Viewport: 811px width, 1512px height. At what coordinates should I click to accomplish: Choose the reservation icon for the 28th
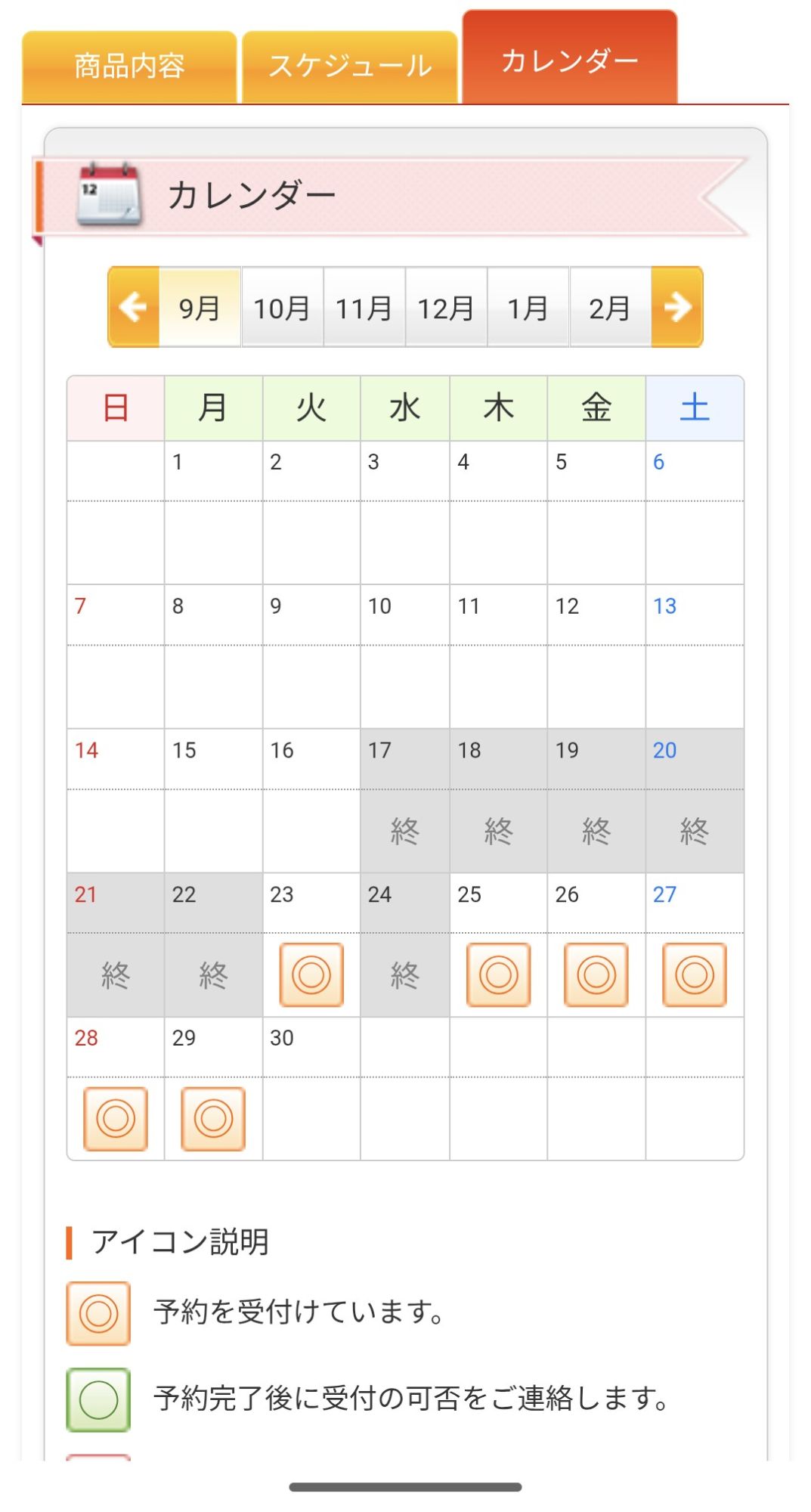click(116, 1119)
